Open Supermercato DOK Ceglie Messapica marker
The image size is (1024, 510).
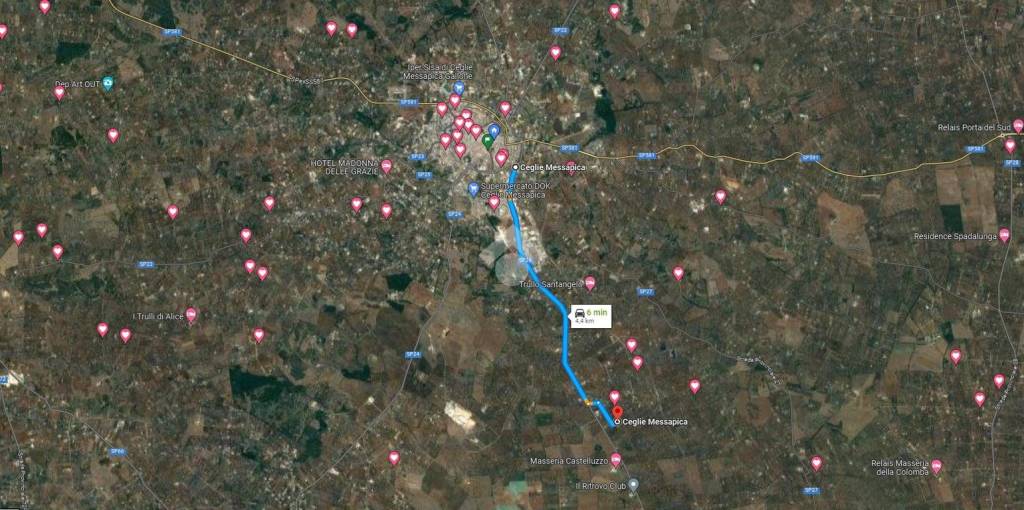[473, 188]
